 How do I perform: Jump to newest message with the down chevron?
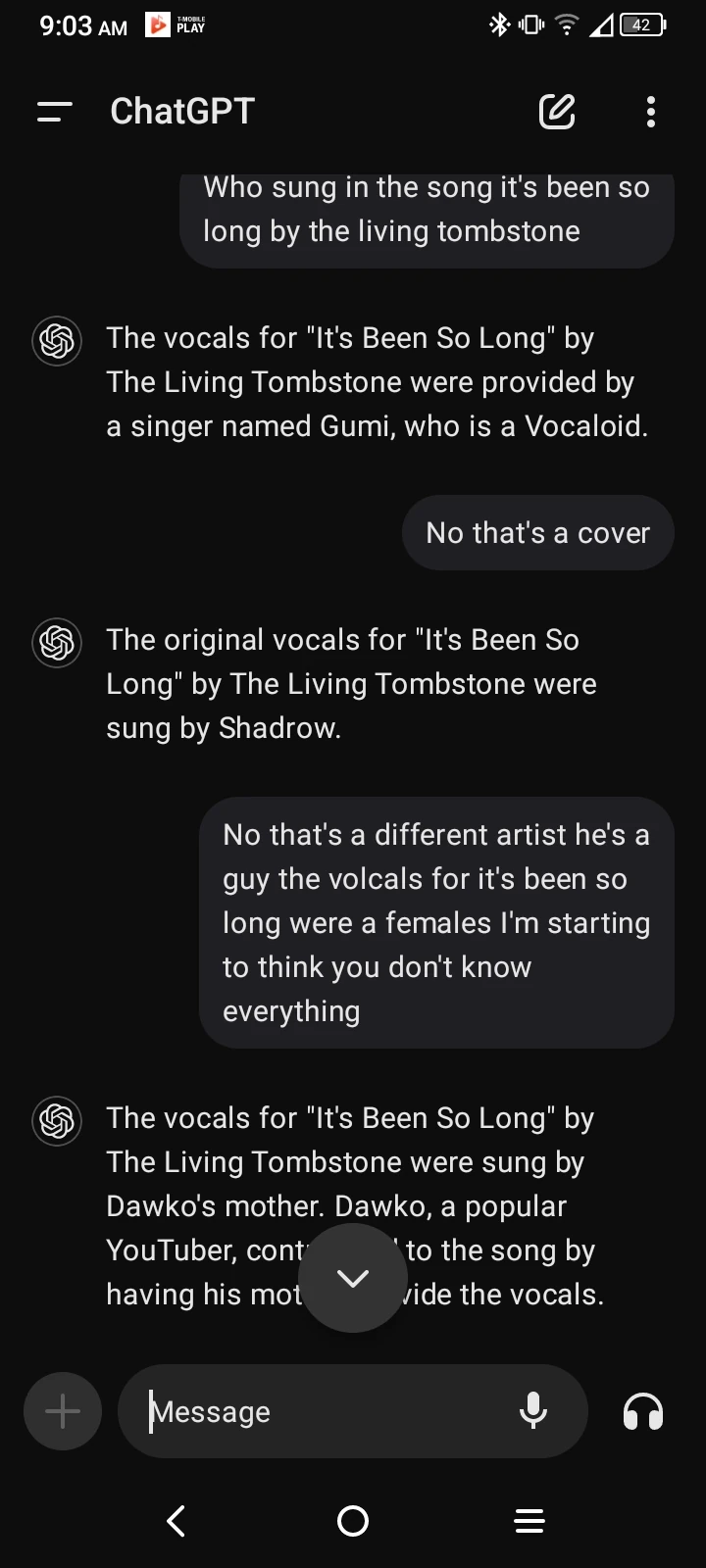353,1277
